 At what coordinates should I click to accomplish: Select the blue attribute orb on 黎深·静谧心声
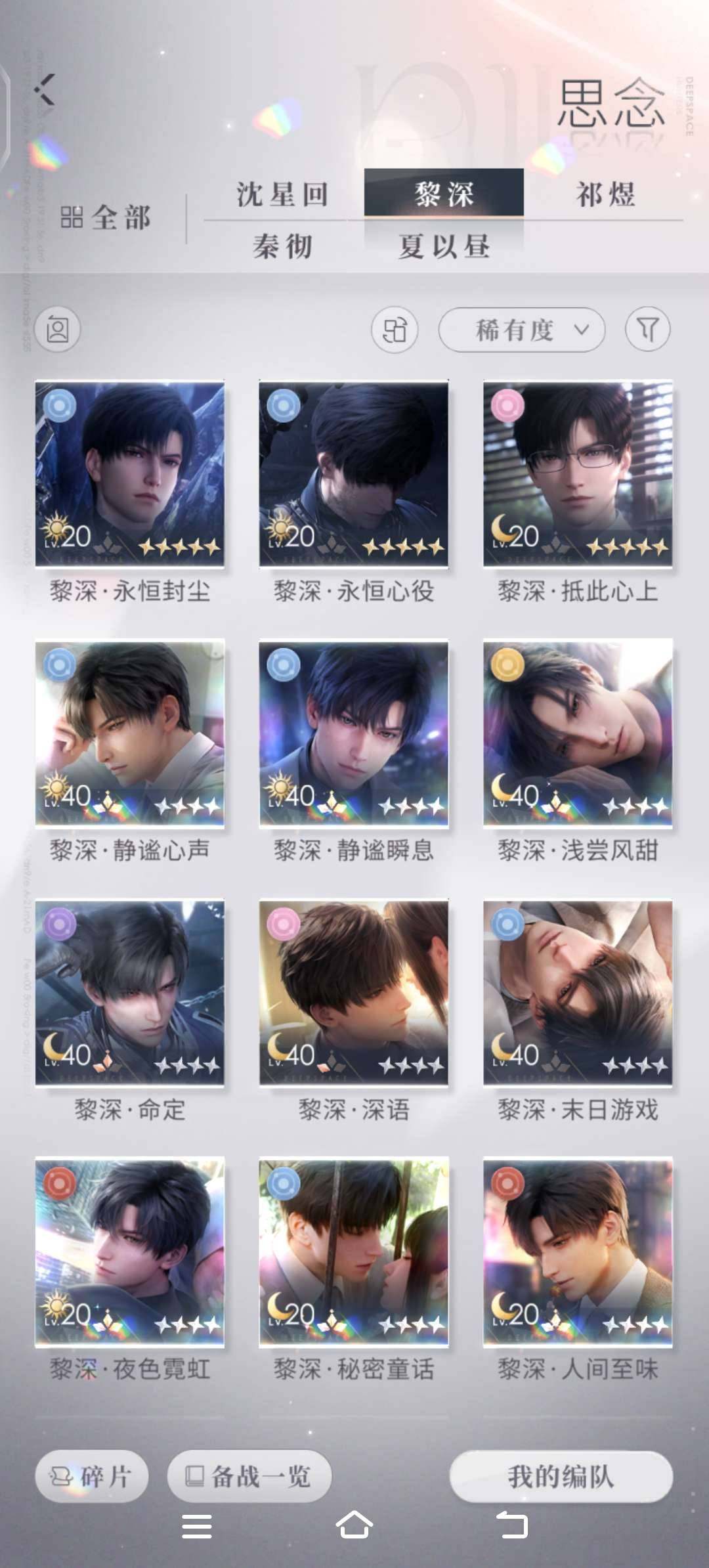tap(60, 665)
